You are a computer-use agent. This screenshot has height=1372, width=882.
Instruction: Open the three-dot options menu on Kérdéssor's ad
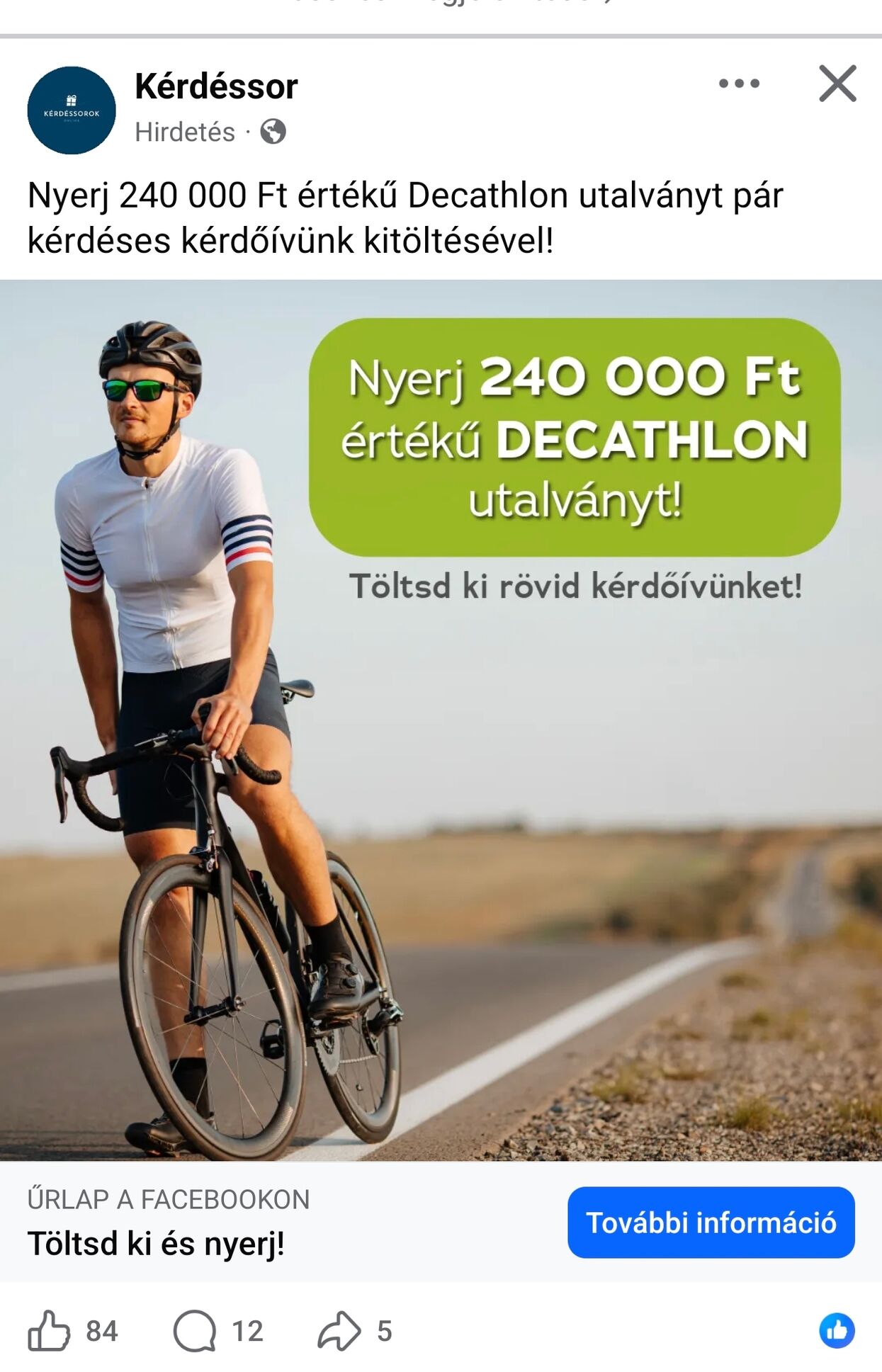[x=738, y=84]
